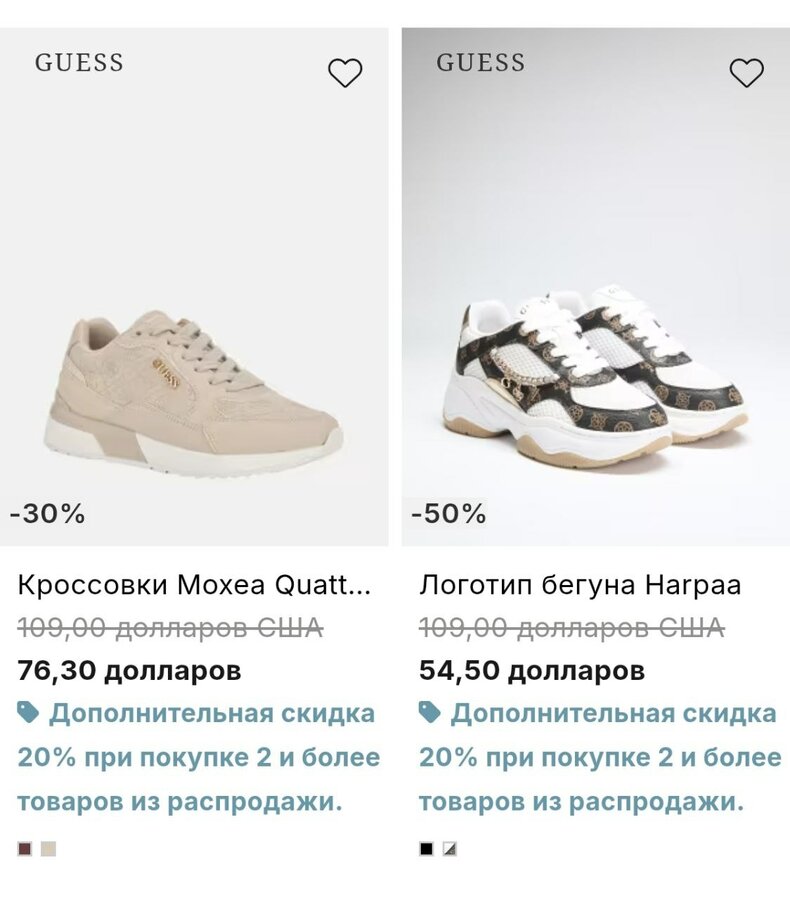Open the Moxea Quatt sneakers product card
This screenshot has height=900, width=790.
pyautogui.click(x=194, y=585)
